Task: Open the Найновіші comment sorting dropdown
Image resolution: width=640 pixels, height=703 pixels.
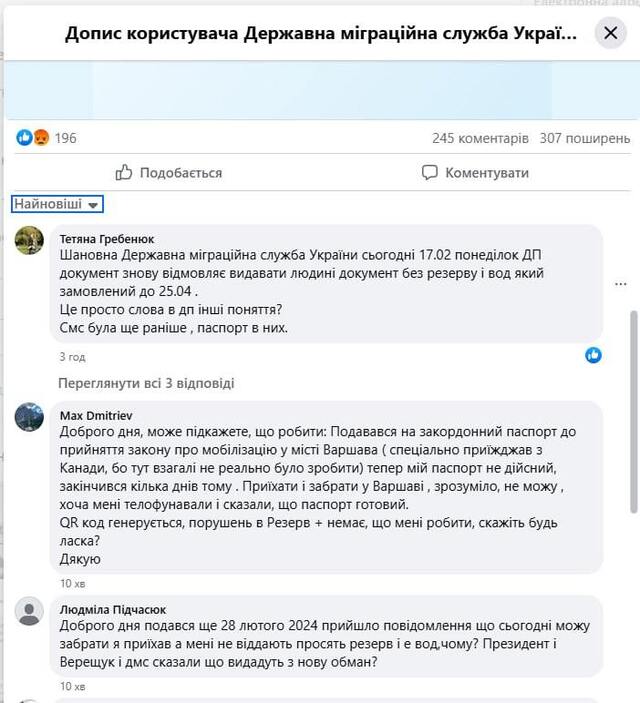Action: 57,204
